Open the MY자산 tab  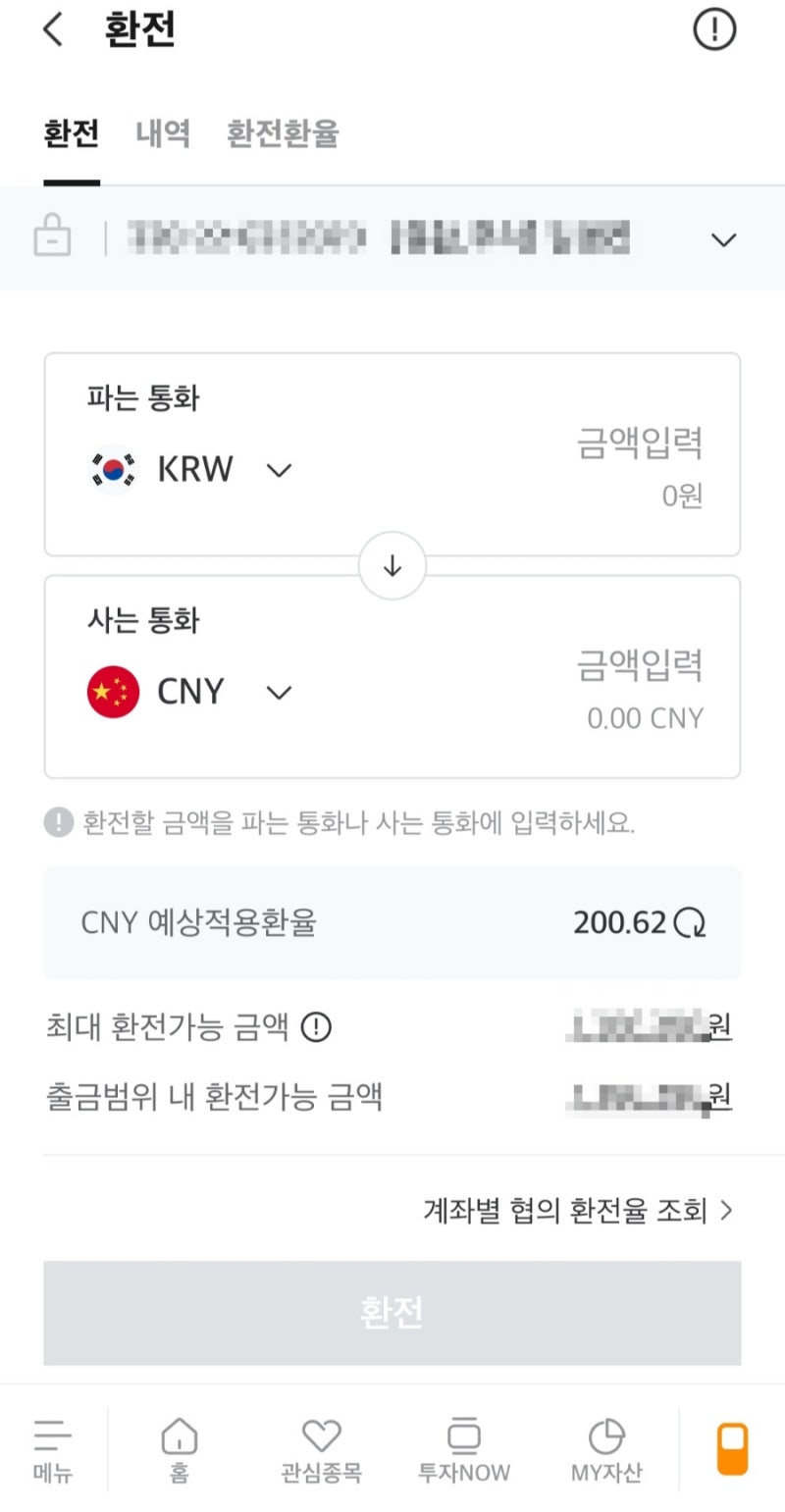(x=606, y=1449)
